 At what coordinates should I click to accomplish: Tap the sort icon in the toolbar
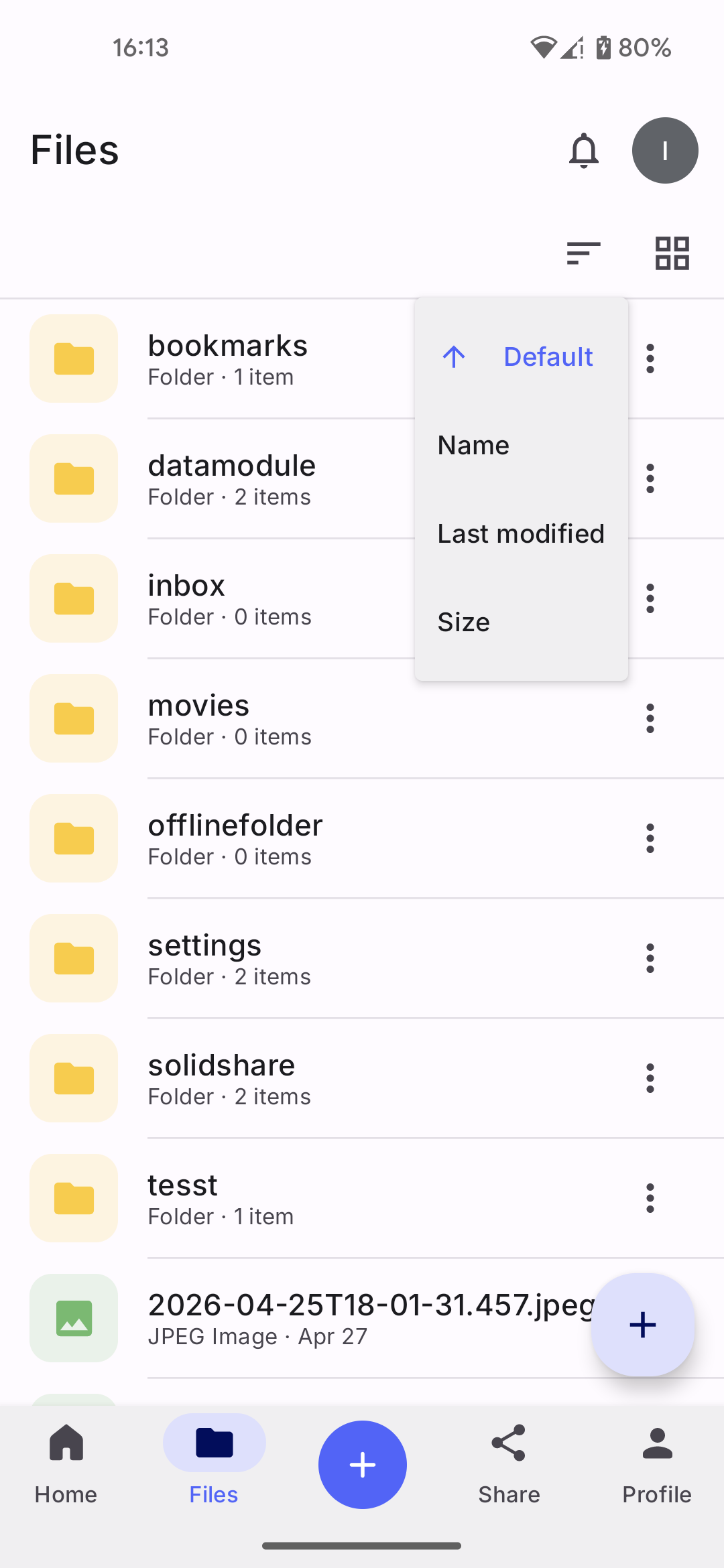583,253
